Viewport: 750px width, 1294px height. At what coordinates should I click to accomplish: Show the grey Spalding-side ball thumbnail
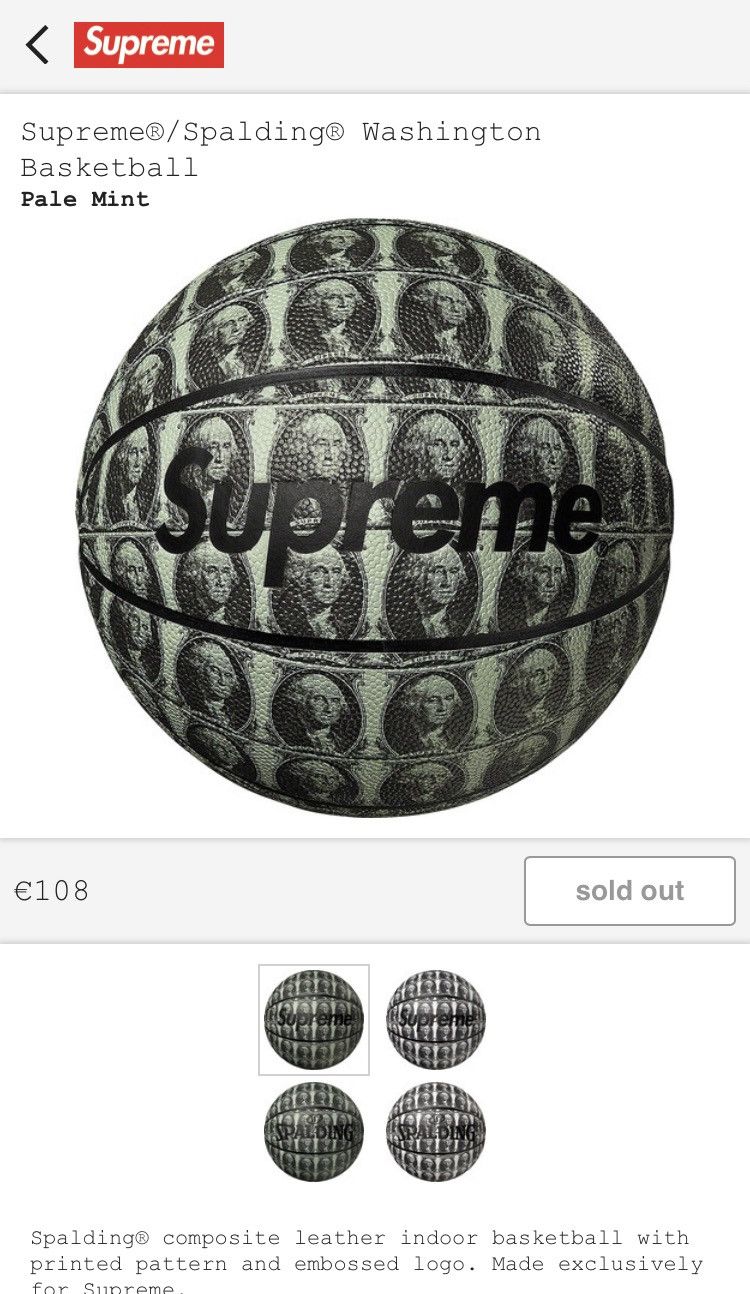(436, 1131)
